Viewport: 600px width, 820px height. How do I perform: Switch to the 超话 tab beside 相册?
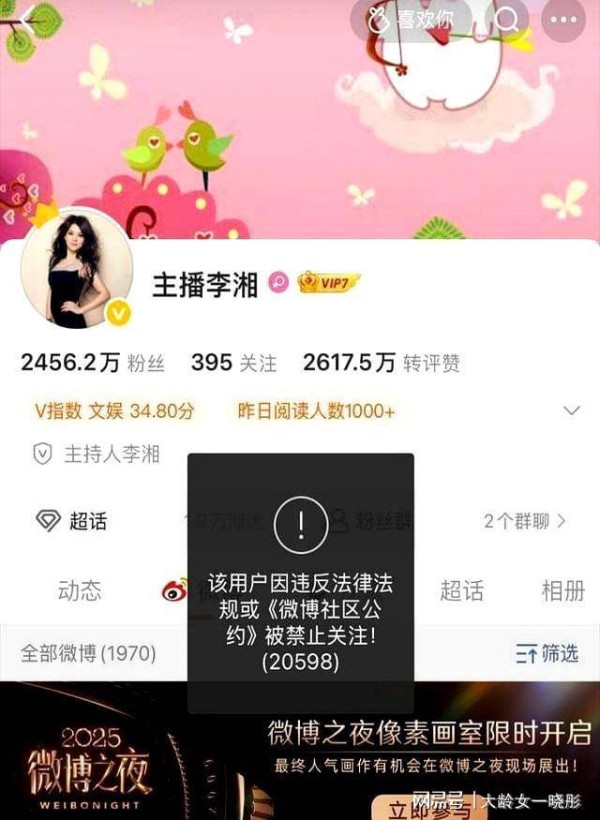462,591
